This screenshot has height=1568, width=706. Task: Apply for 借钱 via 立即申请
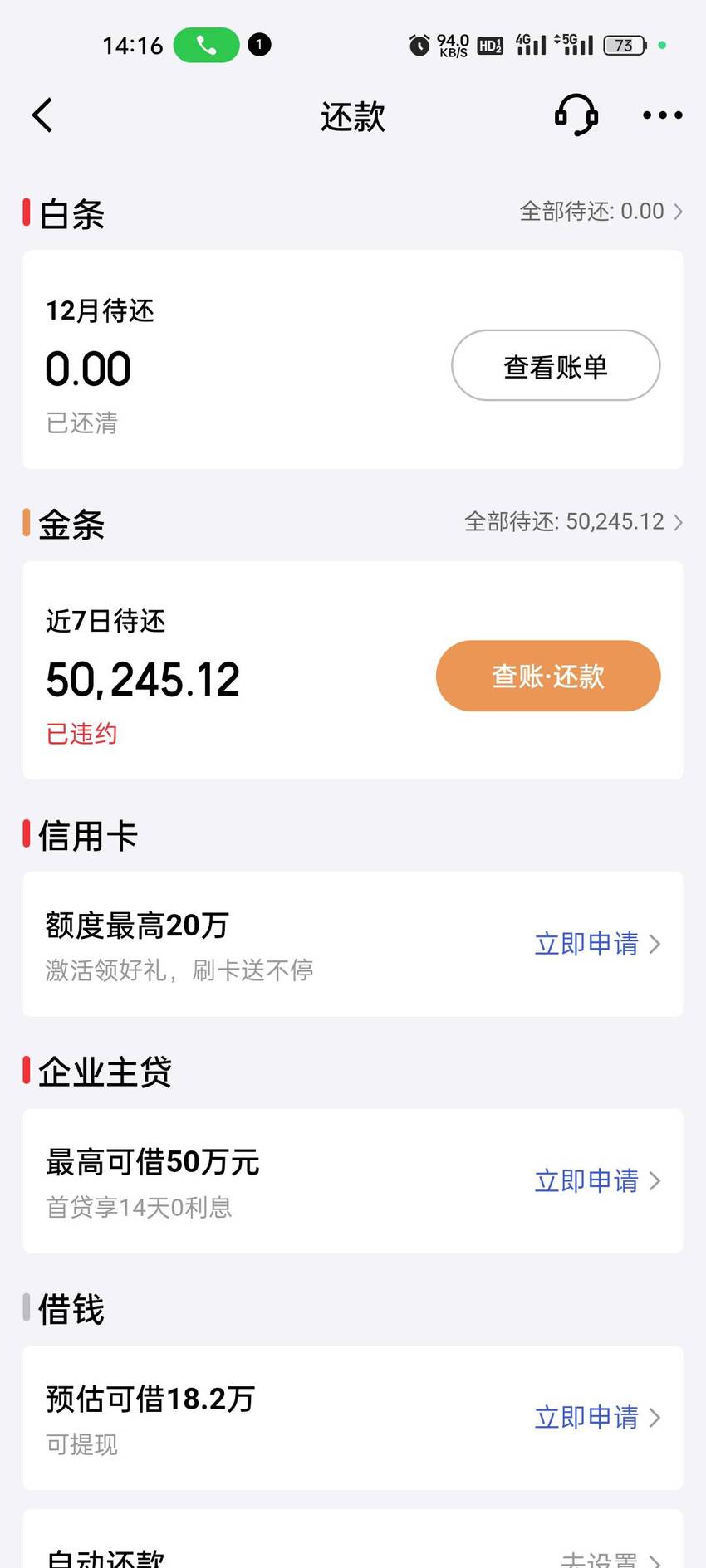[x=598, y=1417]
